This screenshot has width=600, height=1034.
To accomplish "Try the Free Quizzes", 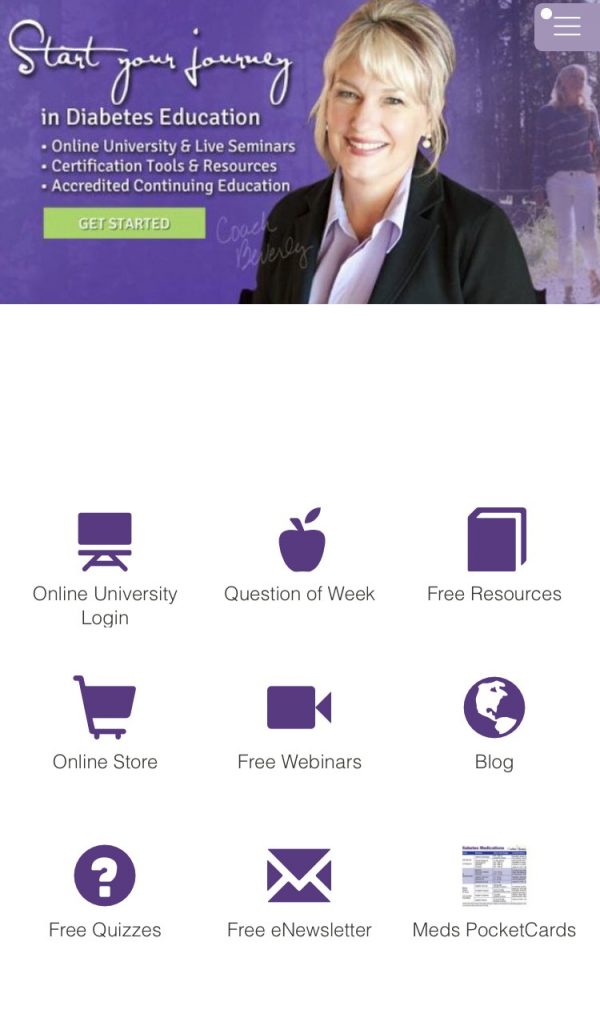I will (x=105, y=892).
